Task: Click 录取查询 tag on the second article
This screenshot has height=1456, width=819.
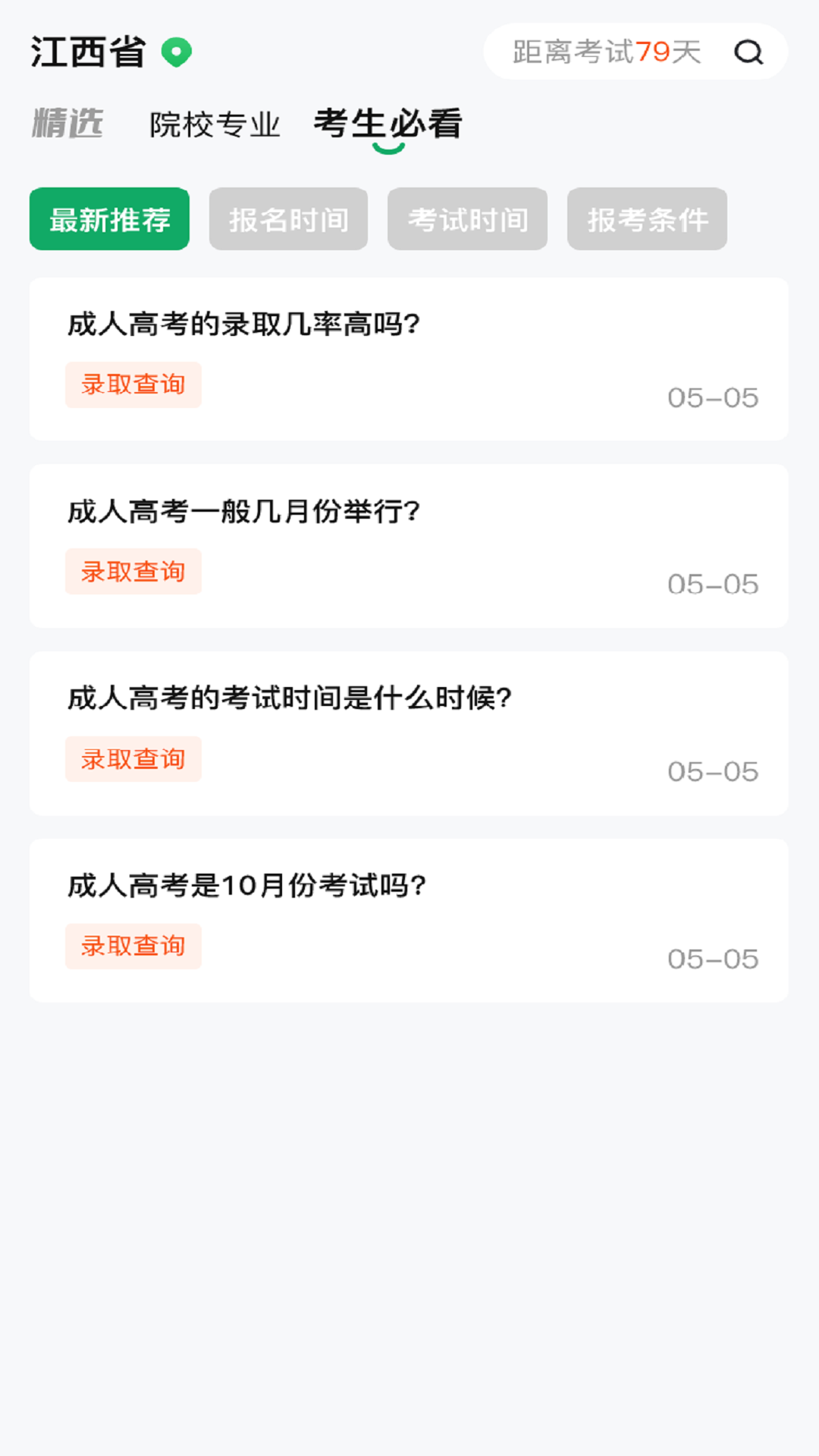Action: (133, 572)
